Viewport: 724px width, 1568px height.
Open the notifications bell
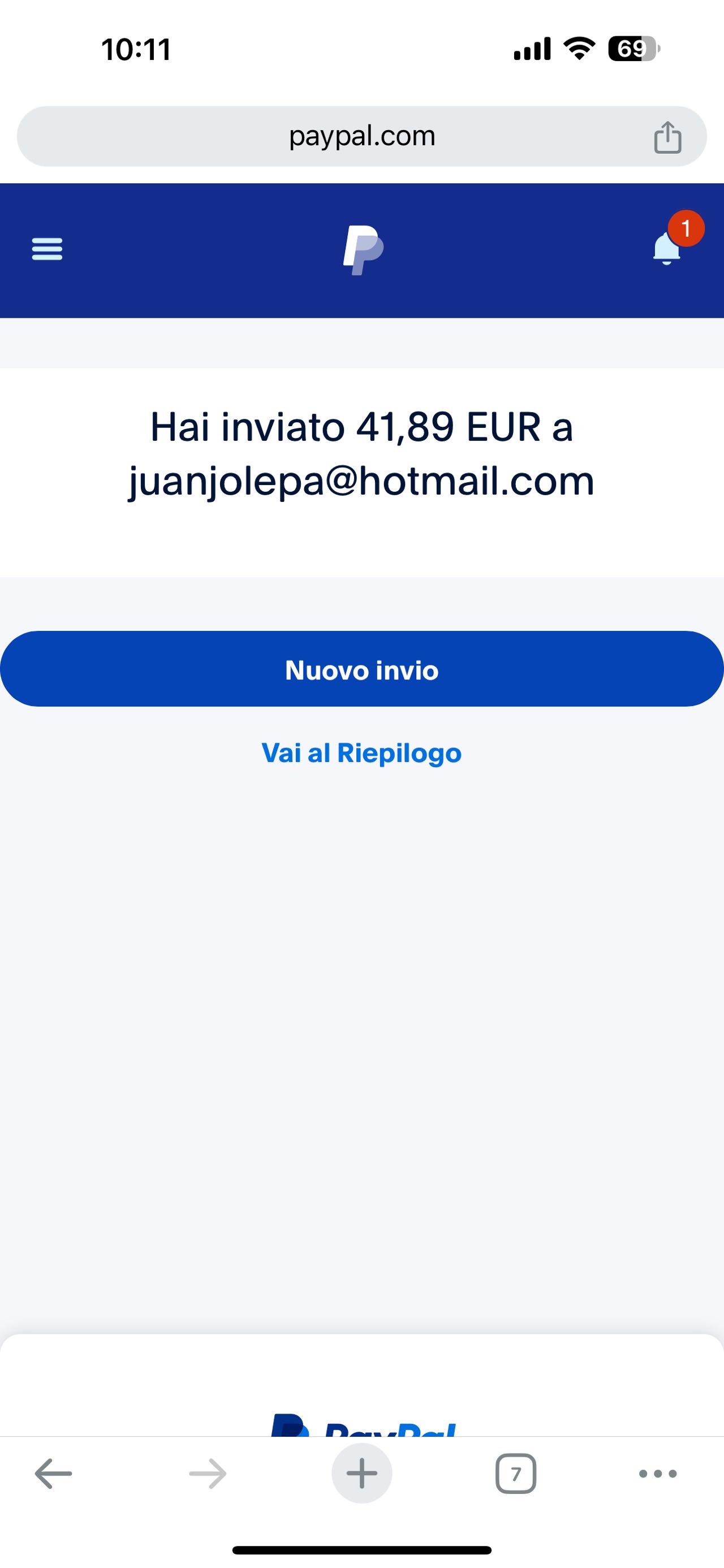point(667,248)
